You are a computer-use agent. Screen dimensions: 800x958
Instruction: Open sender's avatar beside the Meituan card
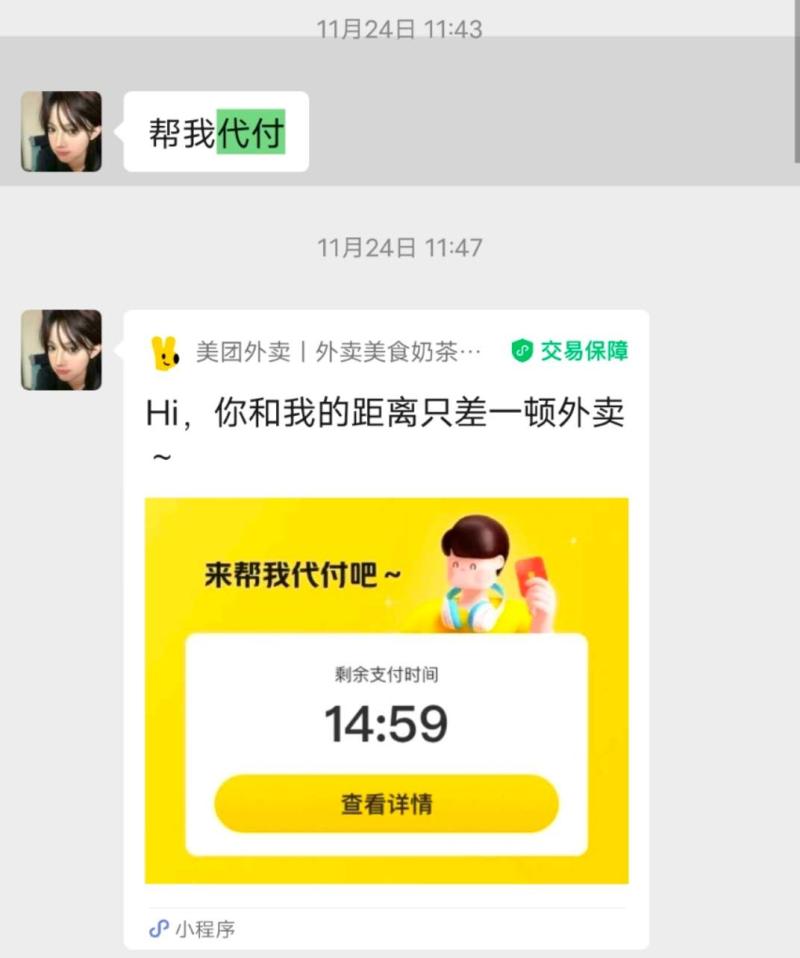61,350
